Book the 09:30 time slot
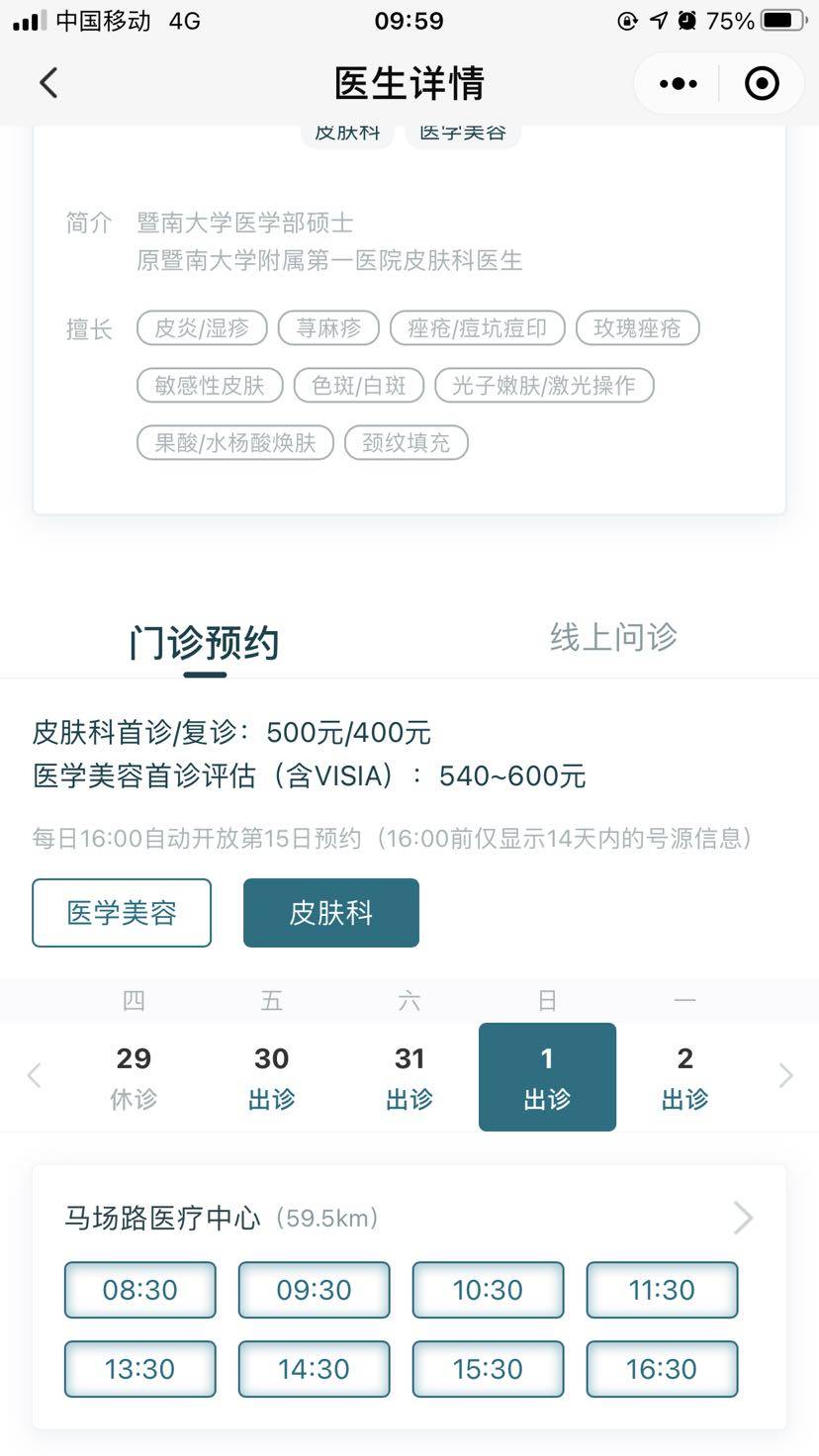Screen dimensions: 819x1456 coord(314,1290)
